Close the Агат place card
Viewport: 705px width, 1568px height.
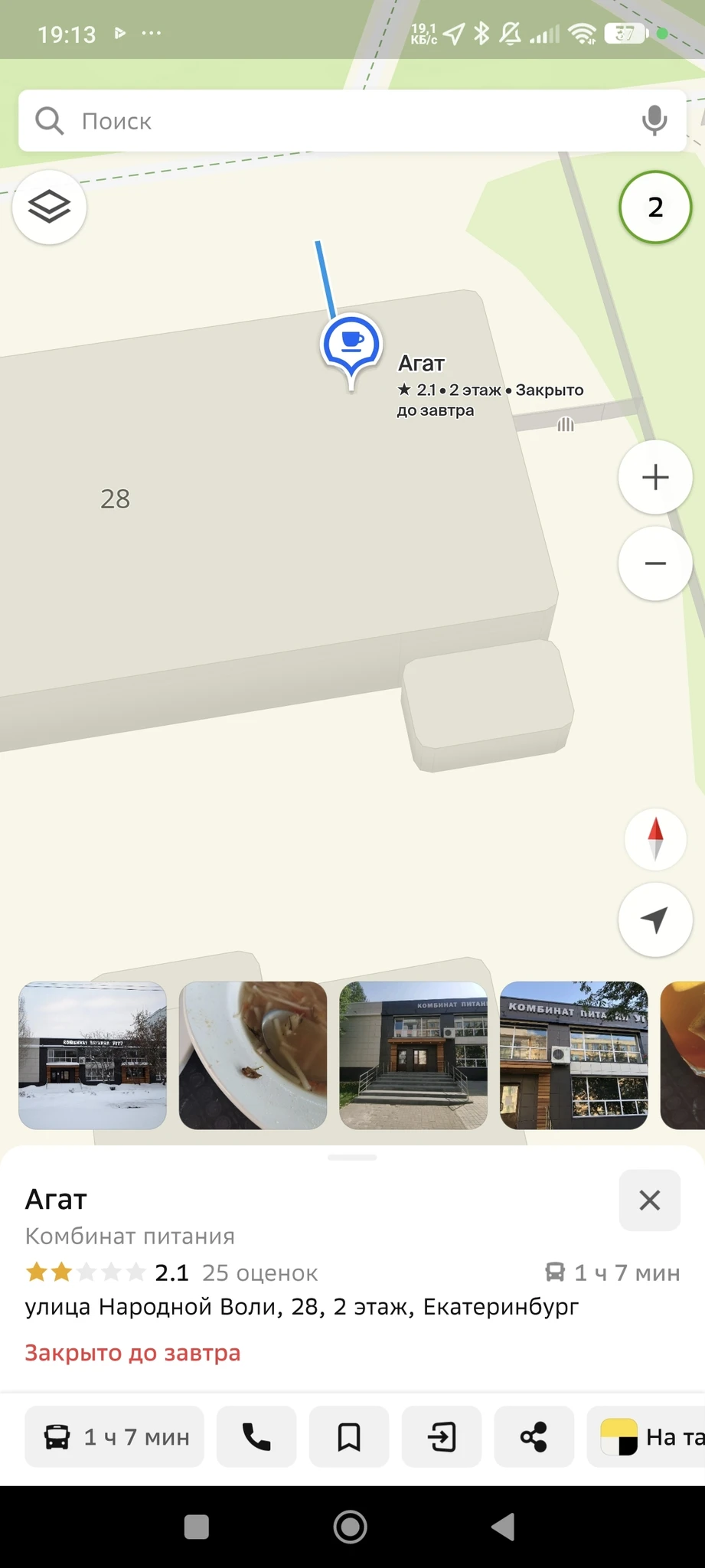click(649, 1200)
